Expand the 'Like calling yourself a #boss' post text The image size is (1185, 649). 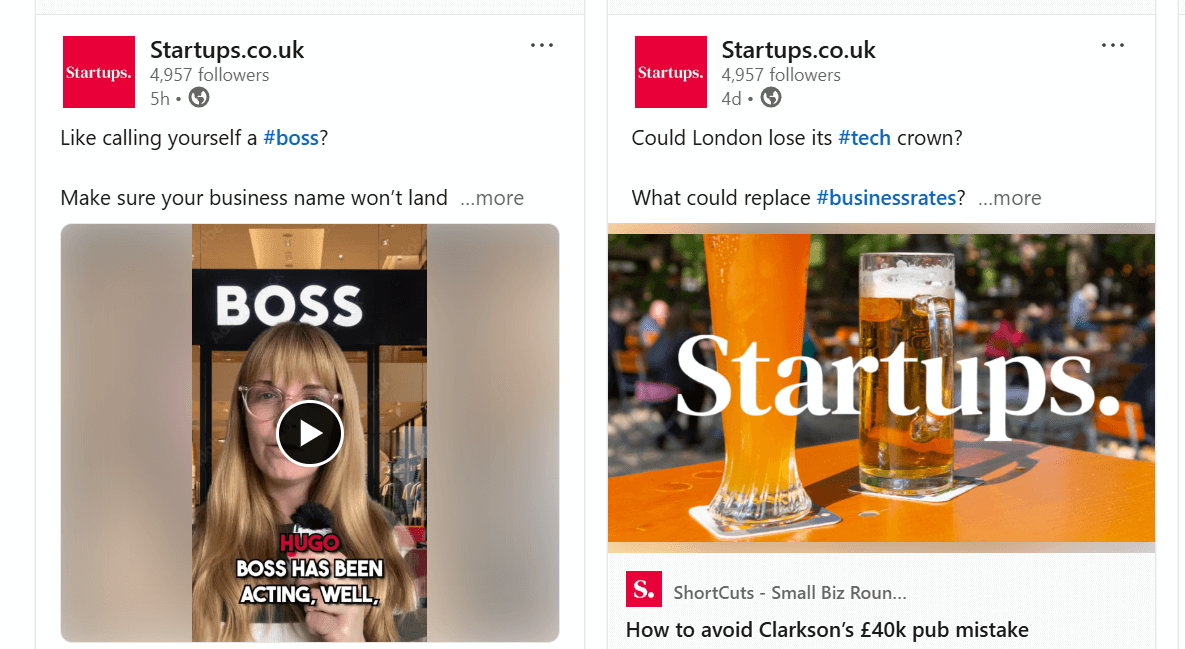point(492,198)
